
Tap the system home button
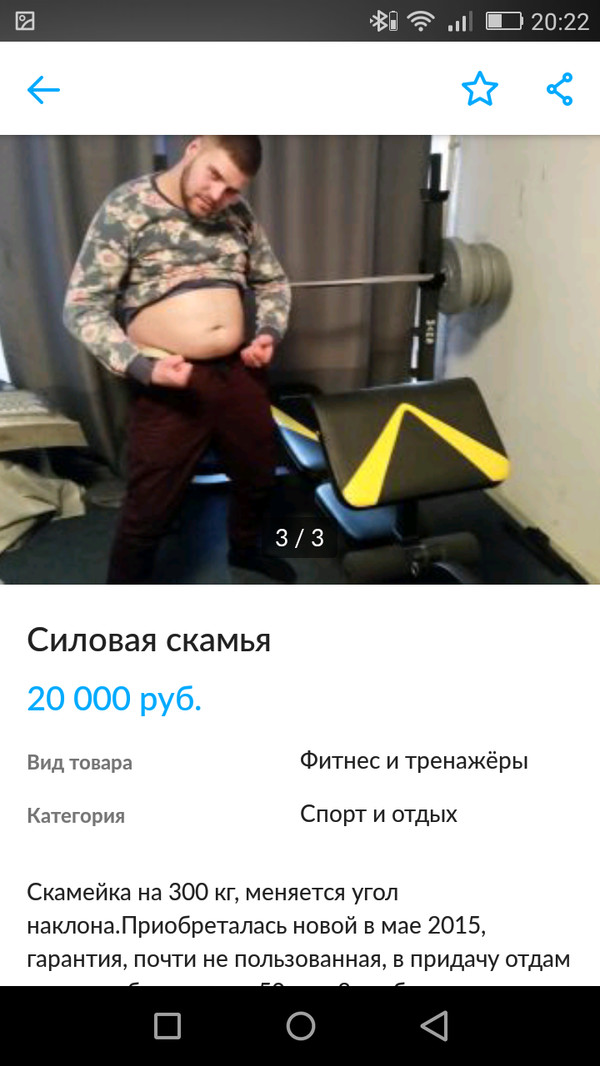click(x=300, y=1026)
